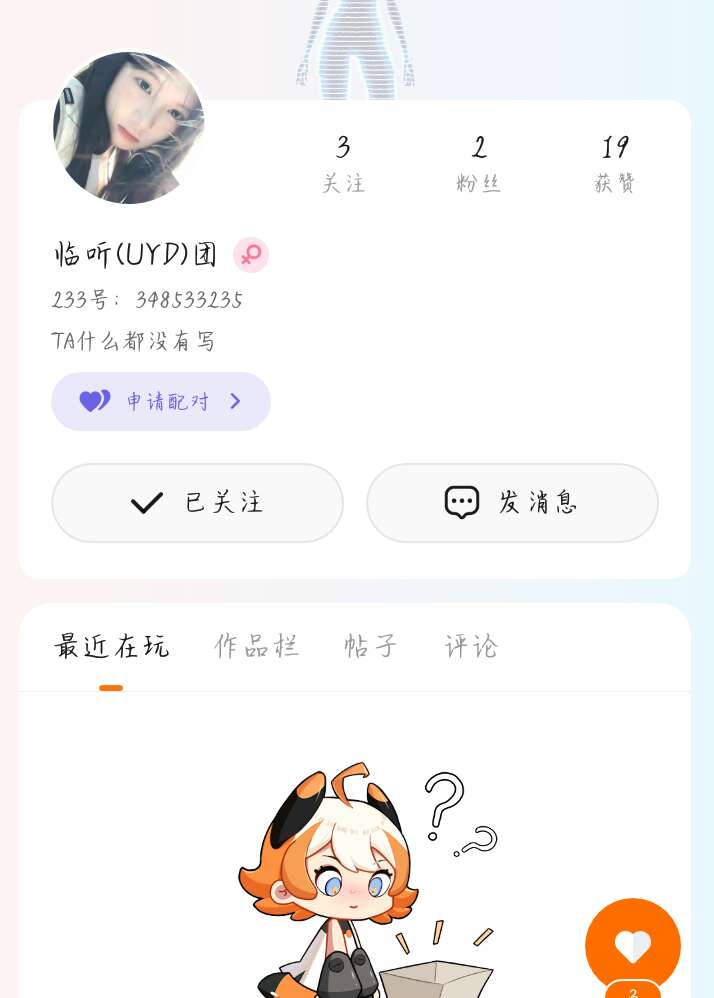Switch to the 最近在玩 tab

(111, 647)
